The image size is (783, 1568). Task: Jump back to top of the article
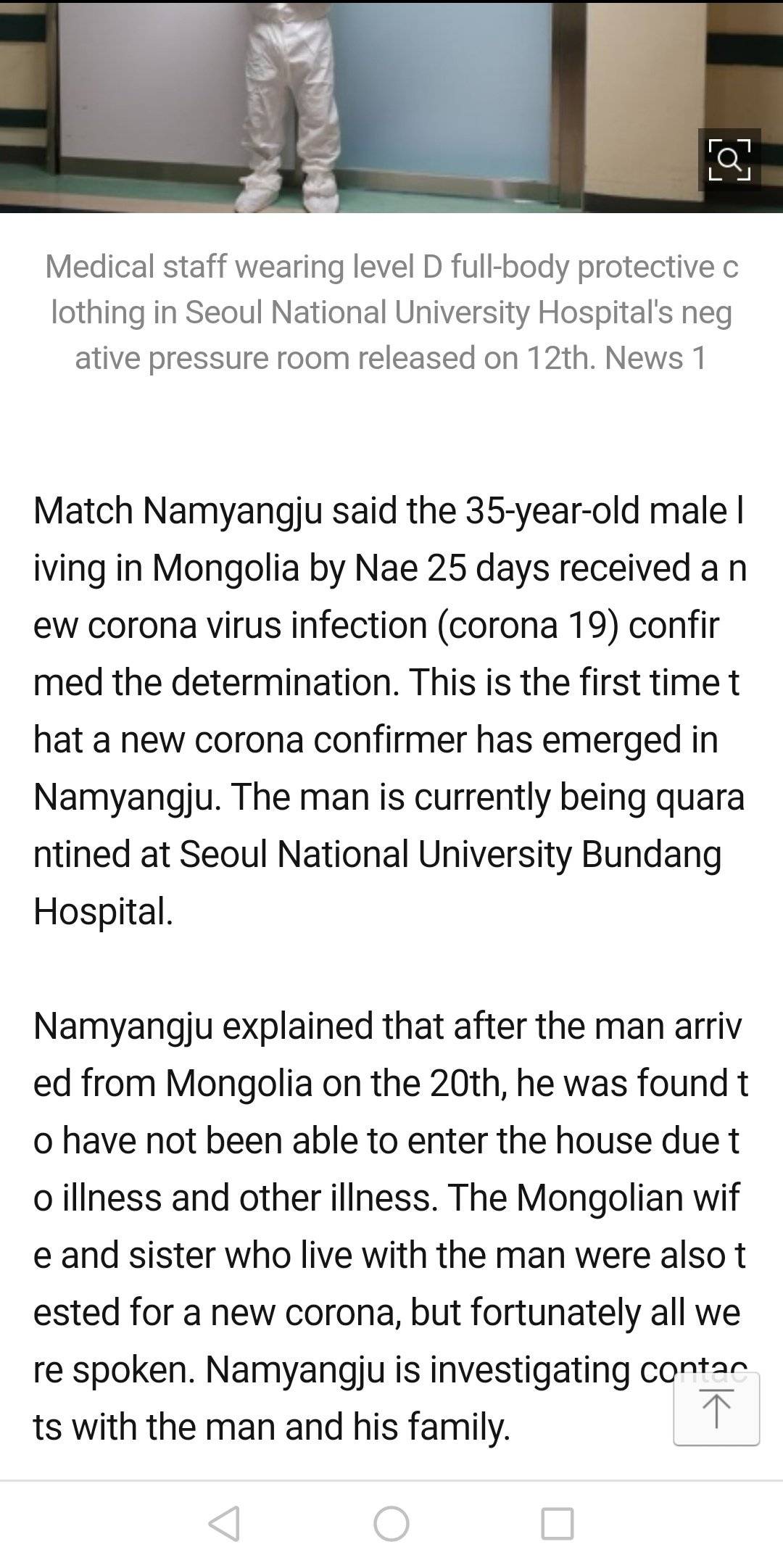point(716,1409)
